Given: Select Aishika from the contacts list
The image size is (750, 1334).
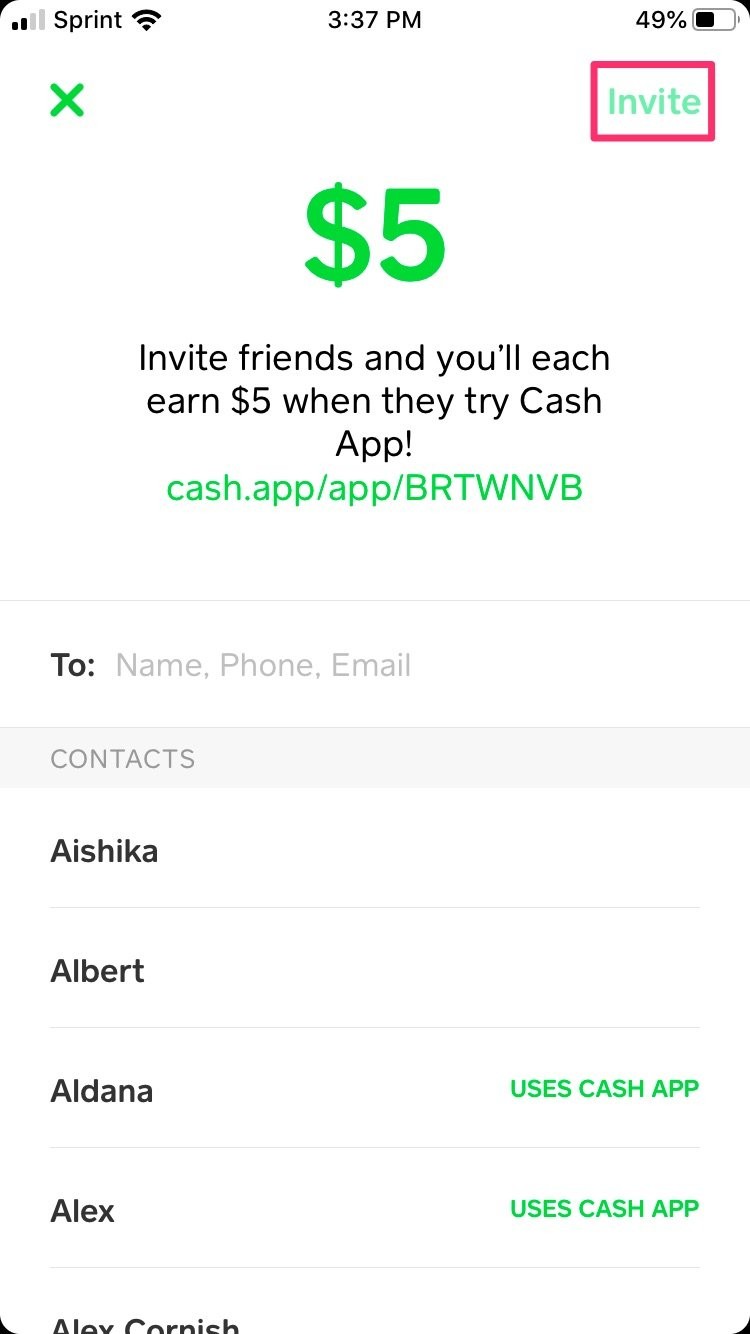Looking at the screenshot, I should 104,851.
